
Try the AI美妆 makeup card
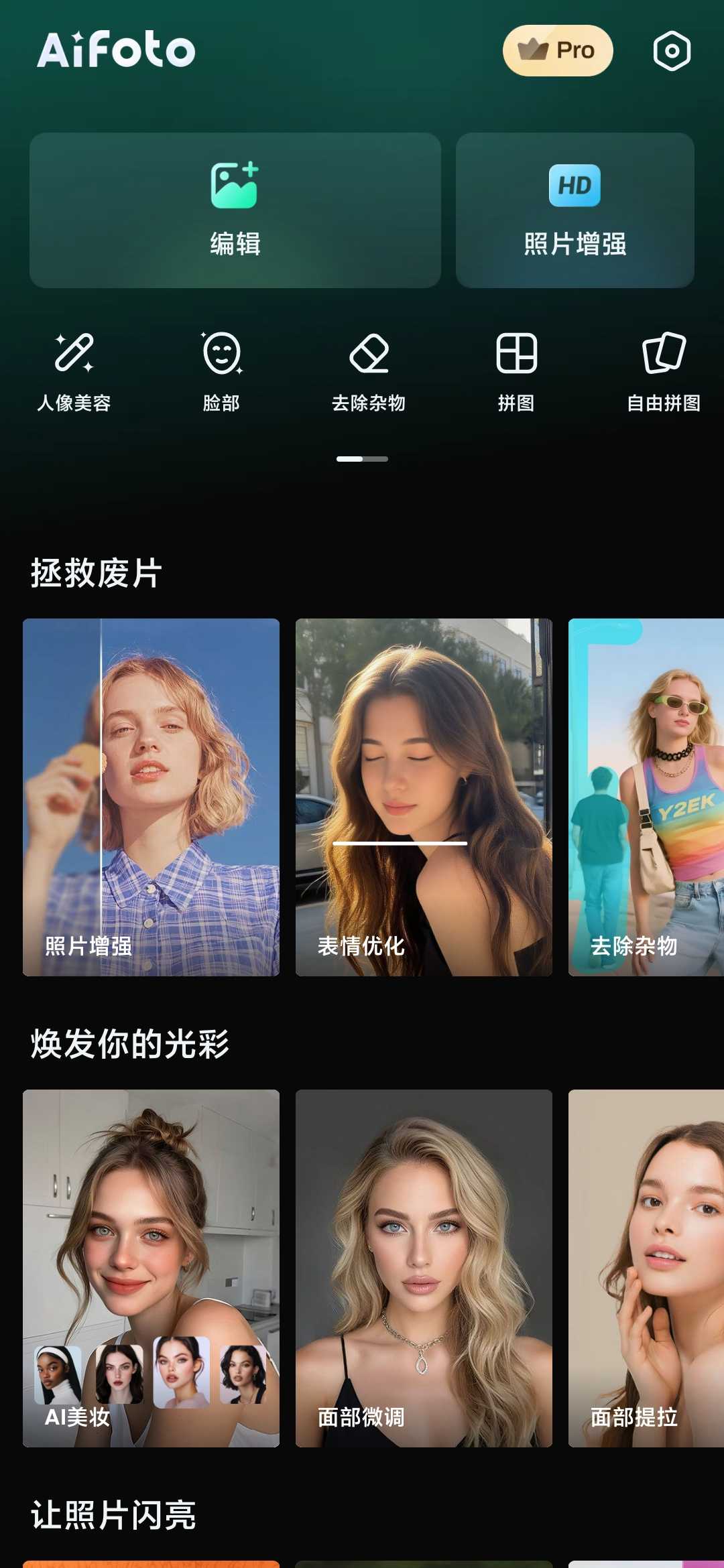pos(151,1268)
